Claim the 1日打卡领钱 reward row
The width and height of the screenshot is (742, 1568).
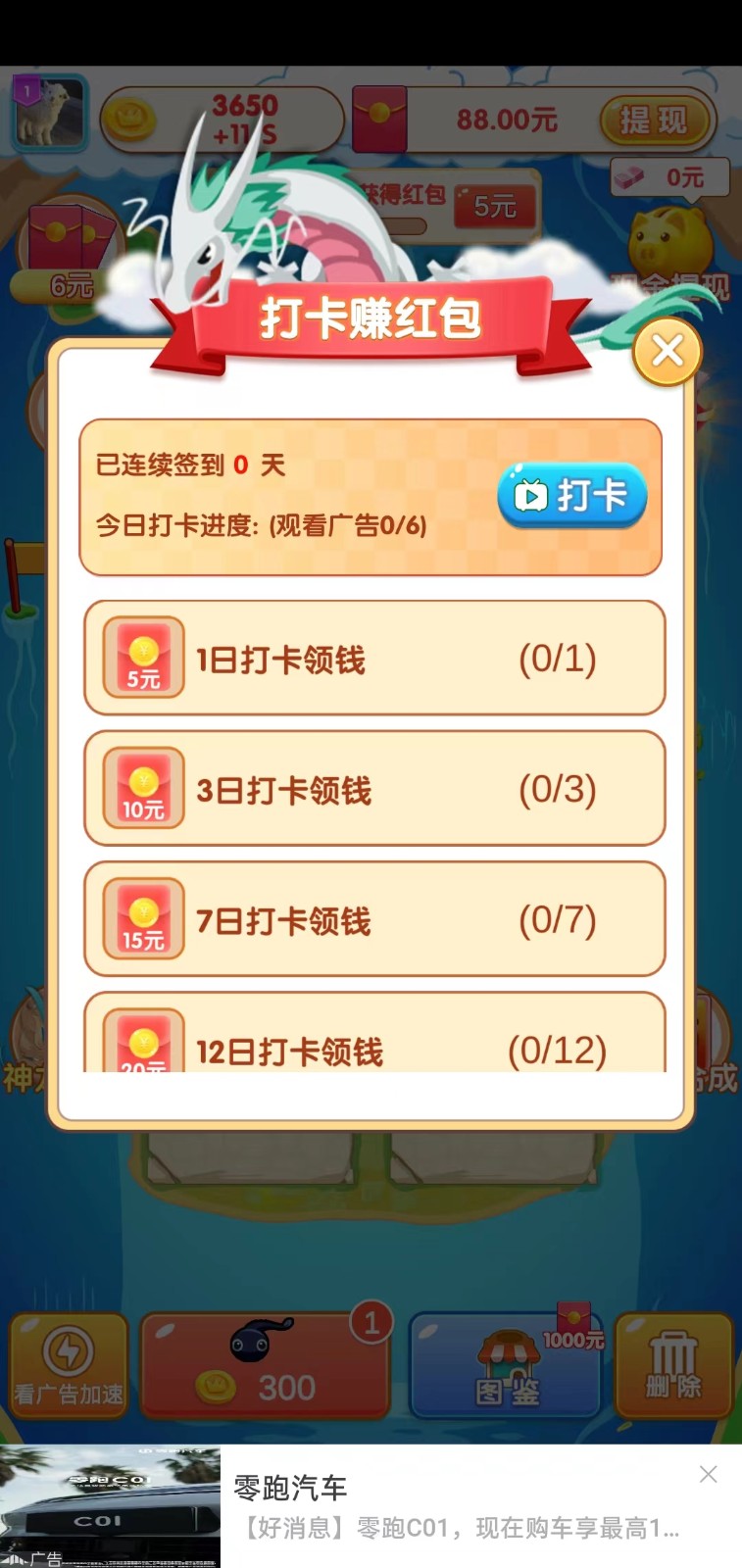(x=373, y=657)
